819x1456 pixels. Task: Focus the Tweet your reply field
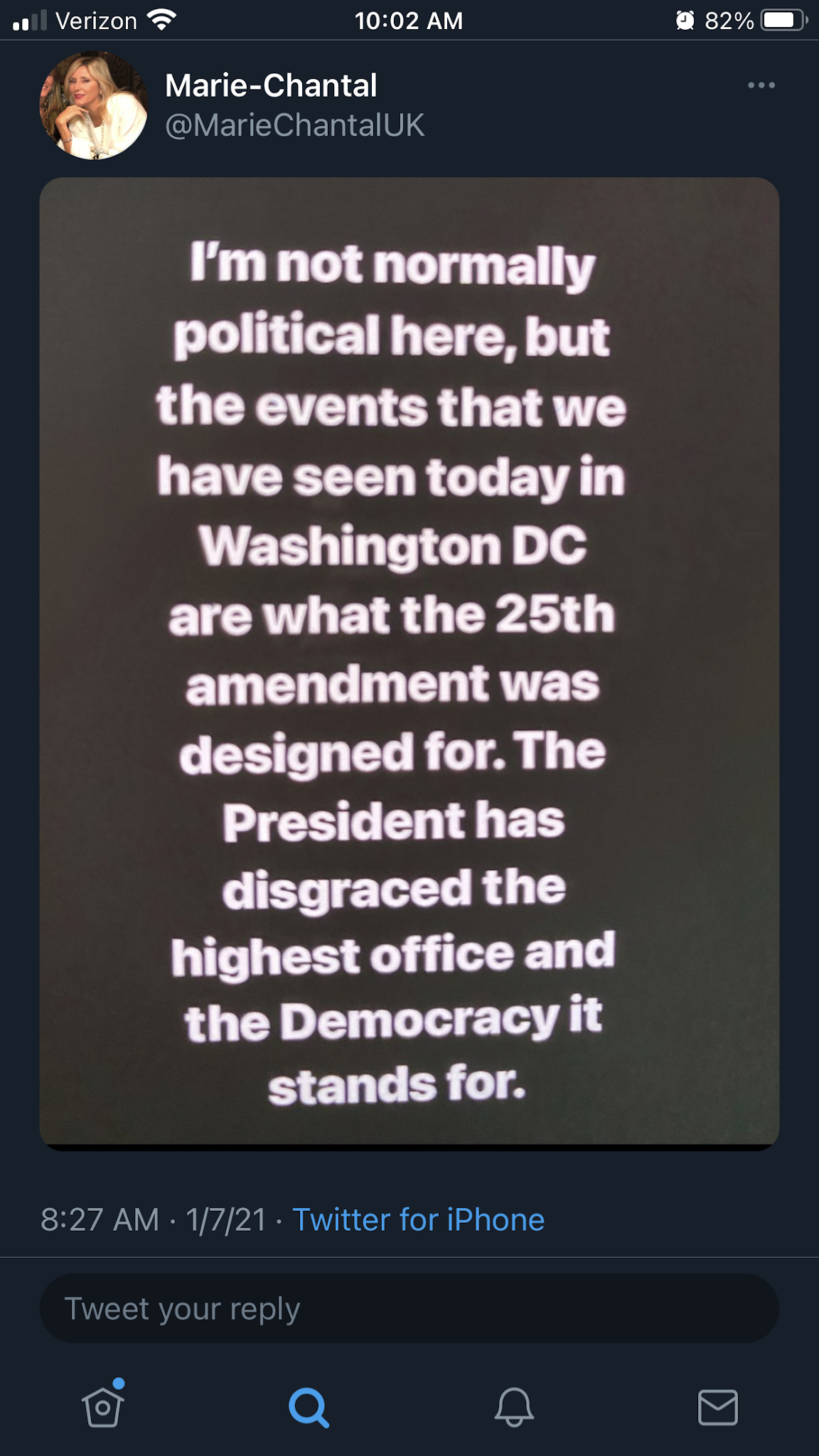click(409, 1308)
